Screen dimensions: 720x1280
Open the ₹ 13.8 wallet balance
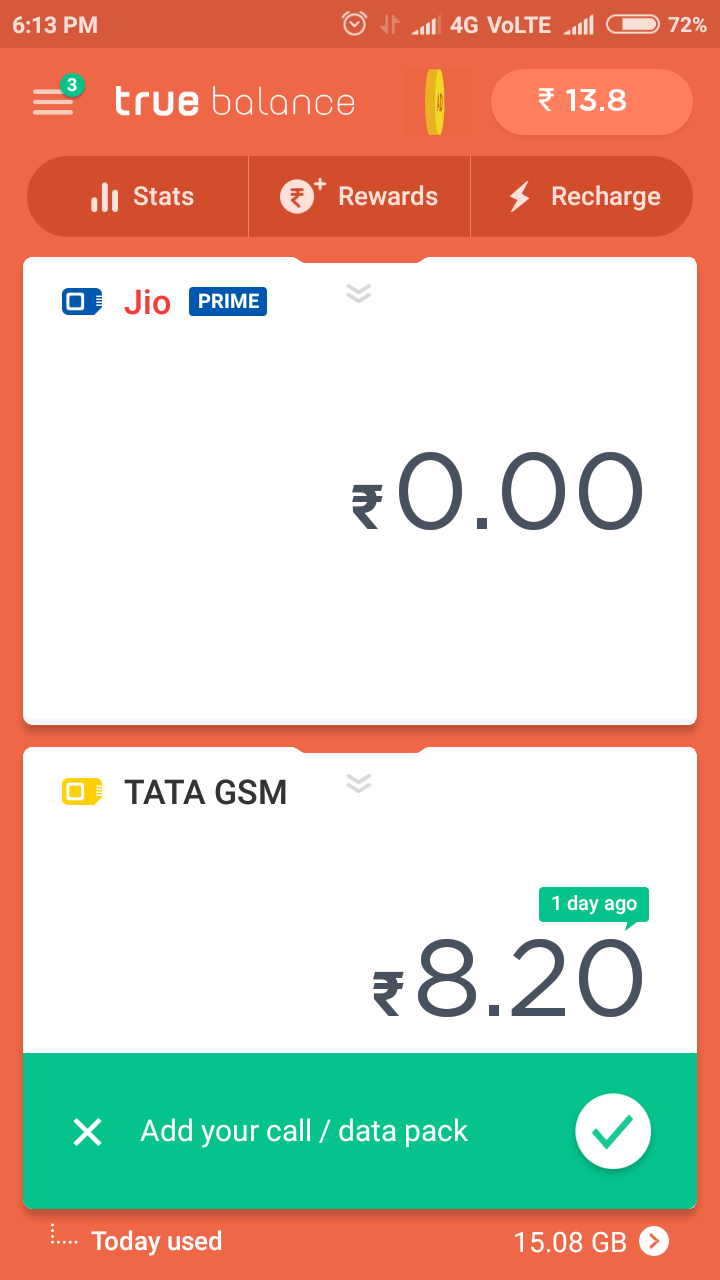pyautogui.click(x=591, y=101)
